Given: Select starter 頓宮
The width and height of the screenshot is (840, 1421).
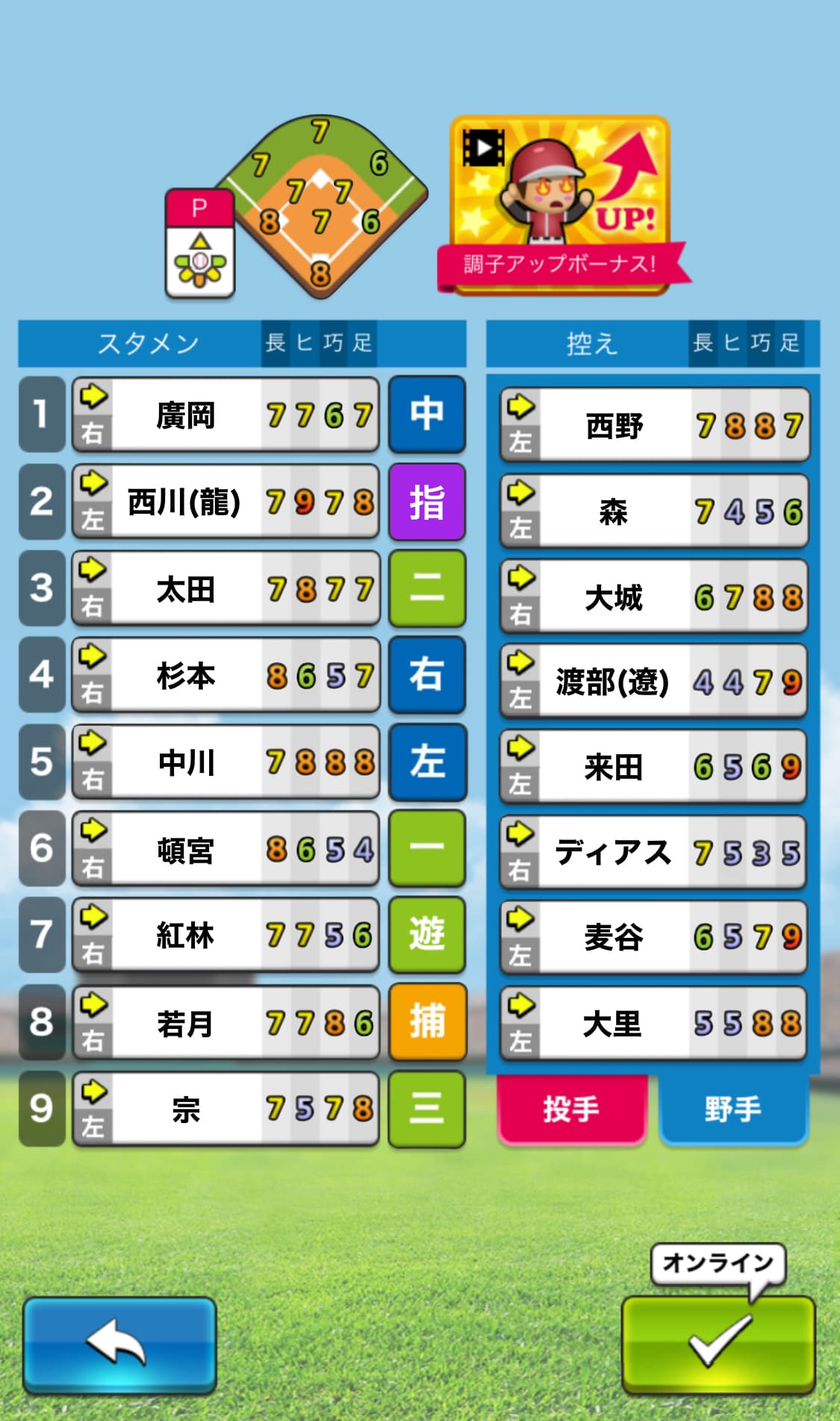Looking at the screenshot, I should coord(225,849).
